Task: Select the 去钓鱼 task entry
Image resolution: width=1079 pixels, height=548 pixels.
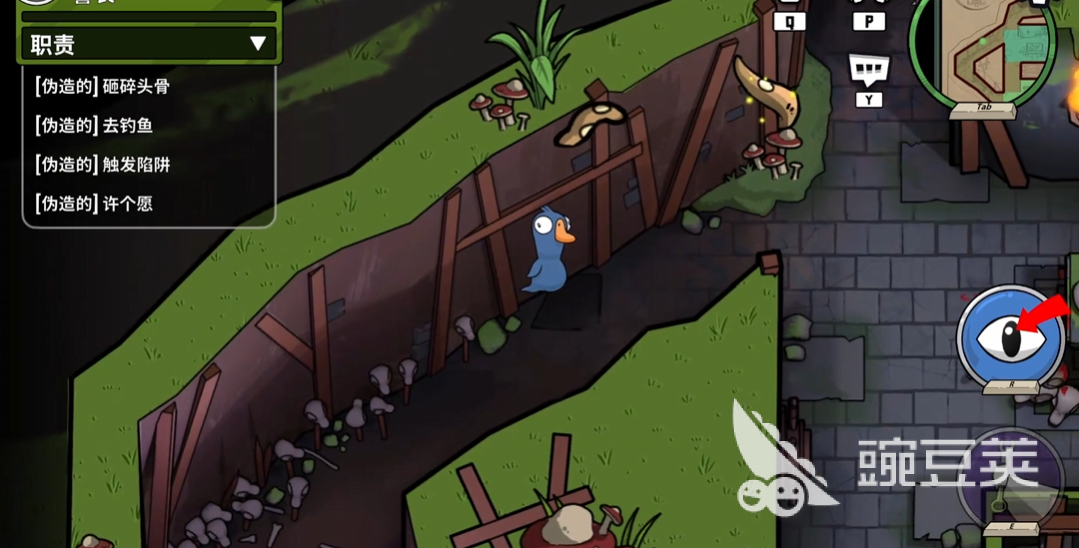Action: click(93, 125)
